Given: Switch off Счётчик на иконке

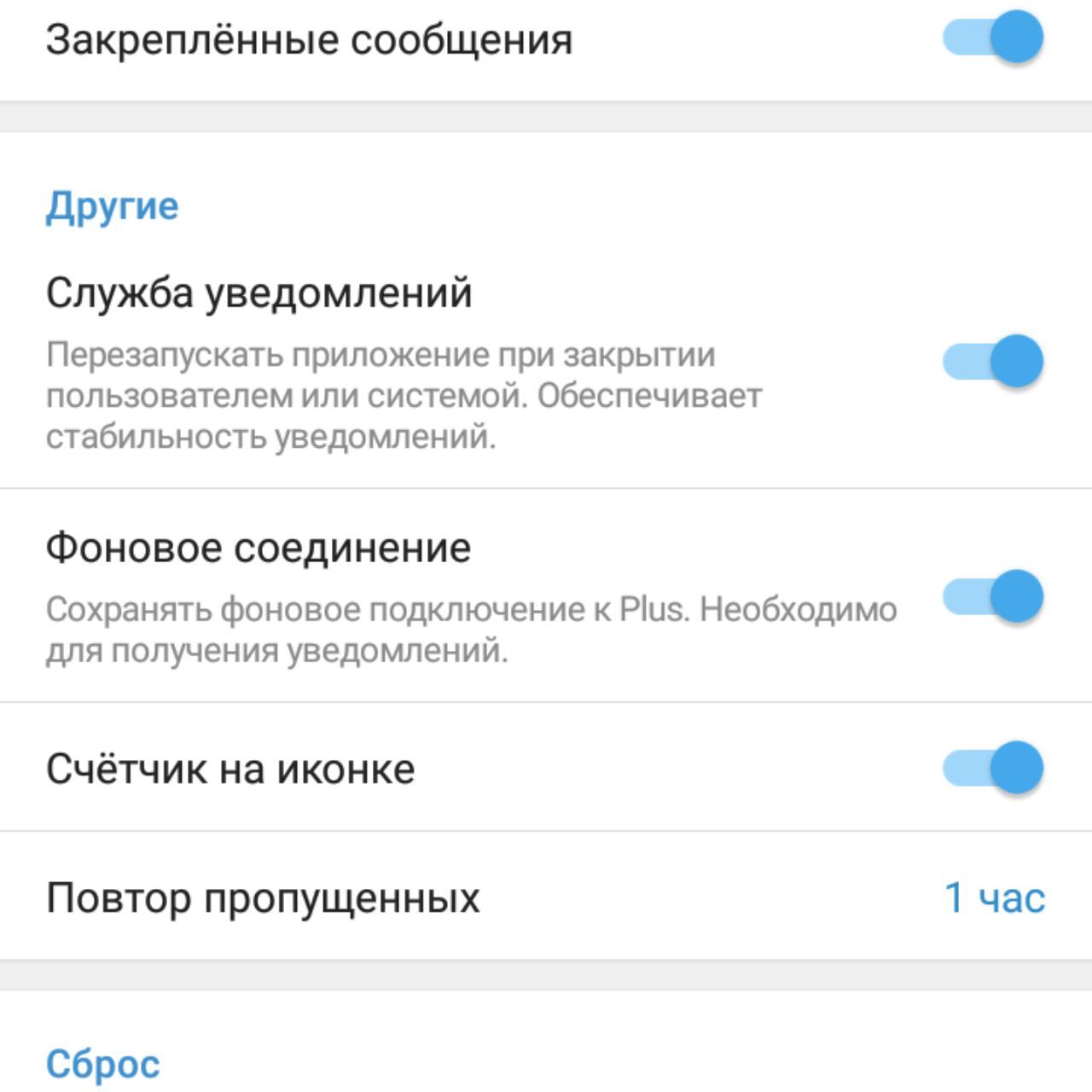Looking at the screenshot, I should (x=993, y=768).
